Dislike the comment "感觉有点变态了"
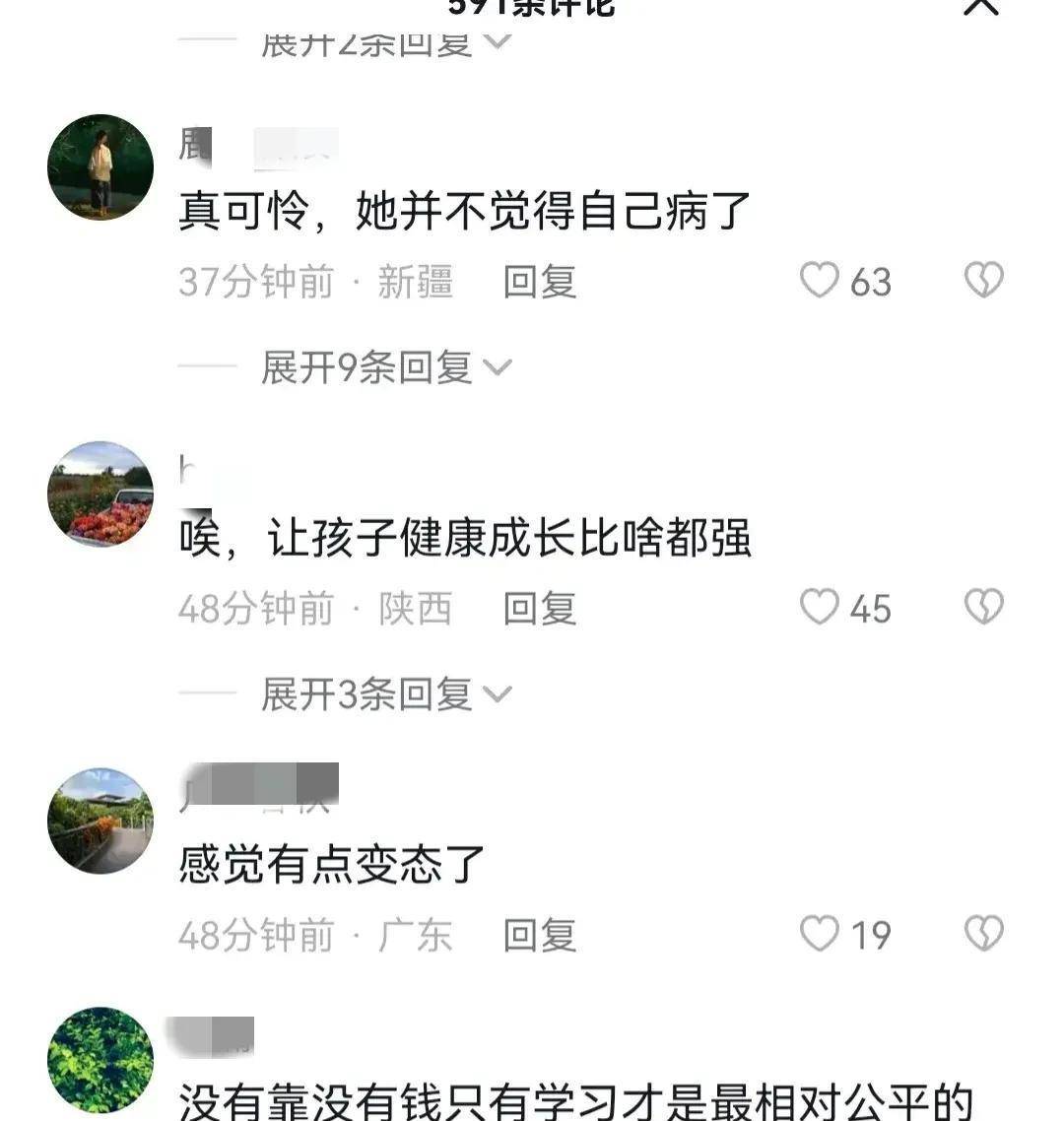 983,934
